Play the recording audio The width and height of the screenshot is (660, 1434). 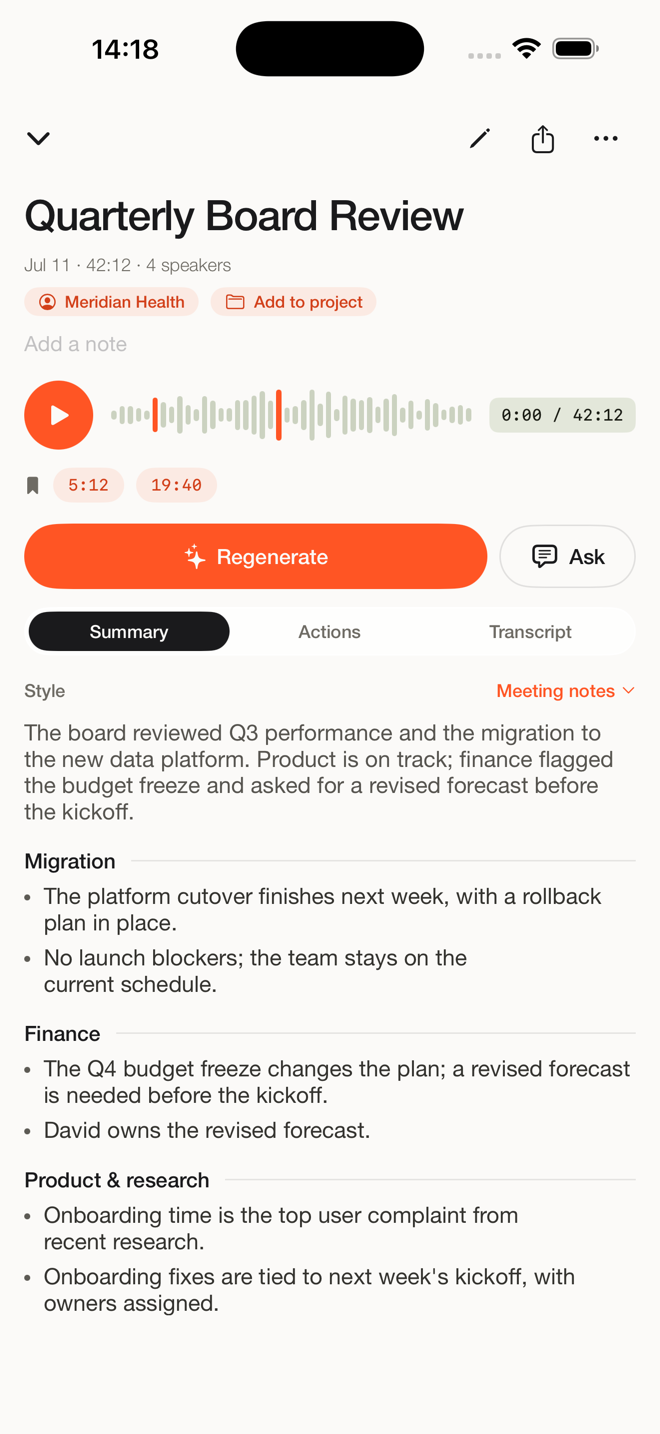59,415
